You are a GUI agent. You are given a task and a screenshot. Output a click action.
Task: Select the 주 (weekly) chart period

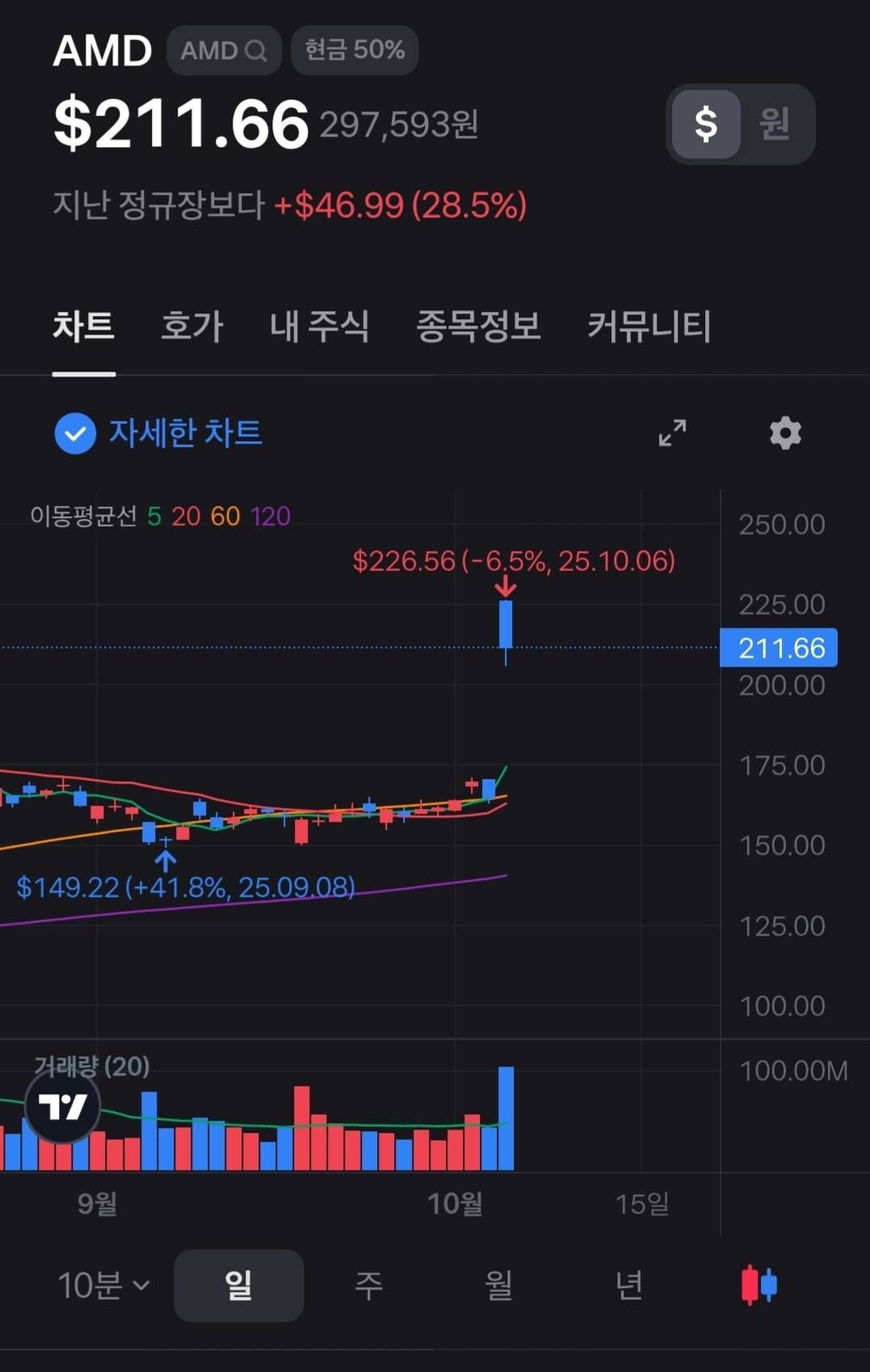(368, 1286)
